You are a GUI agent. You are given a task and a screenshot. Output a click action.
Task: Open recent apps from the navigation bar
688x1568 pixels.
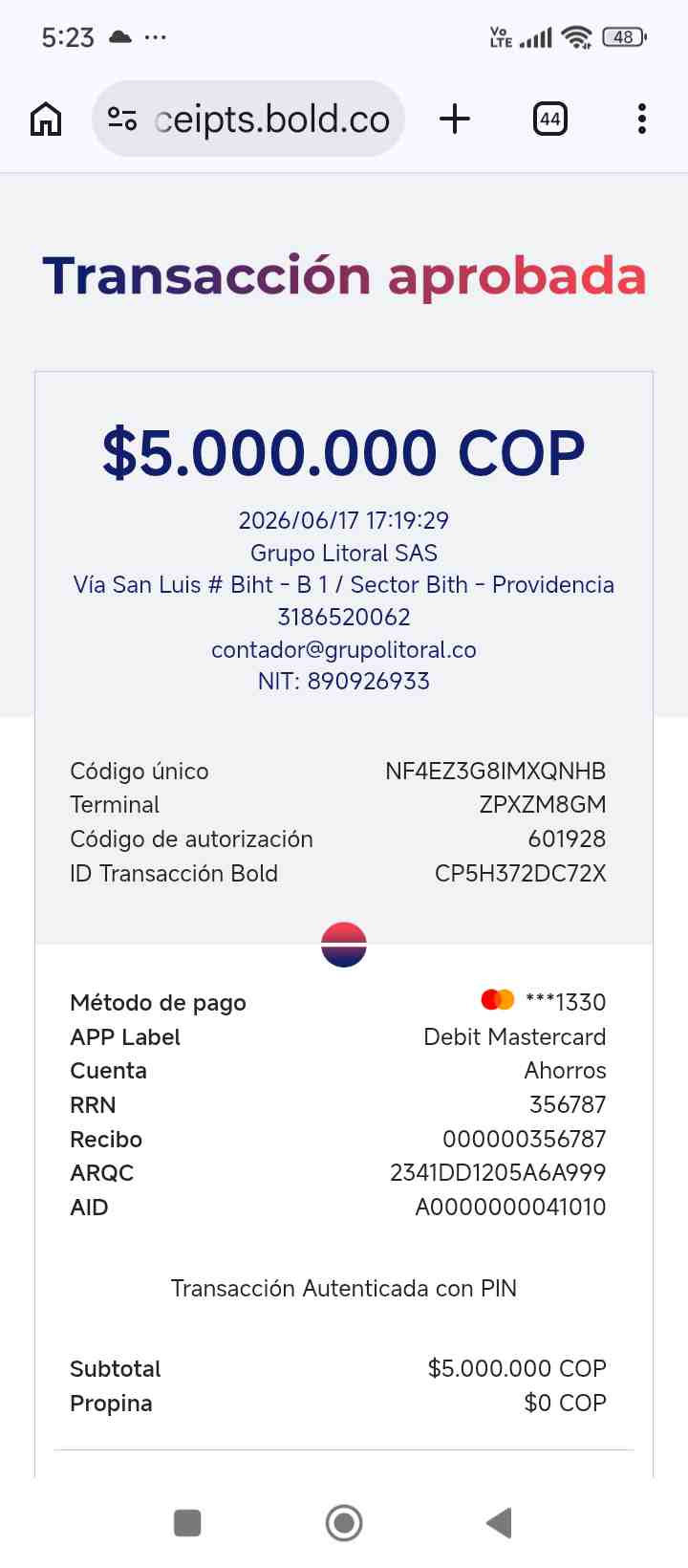pos(187,1523)
